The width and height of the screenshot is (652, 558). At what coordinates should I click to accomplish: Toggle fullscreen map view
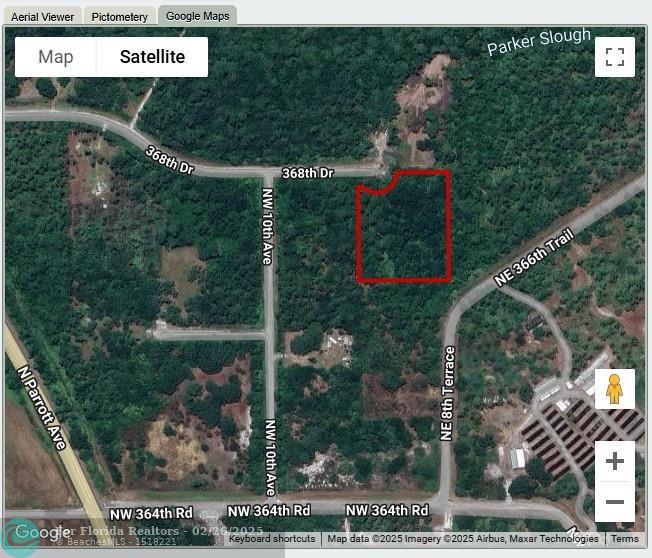point(615,57)
